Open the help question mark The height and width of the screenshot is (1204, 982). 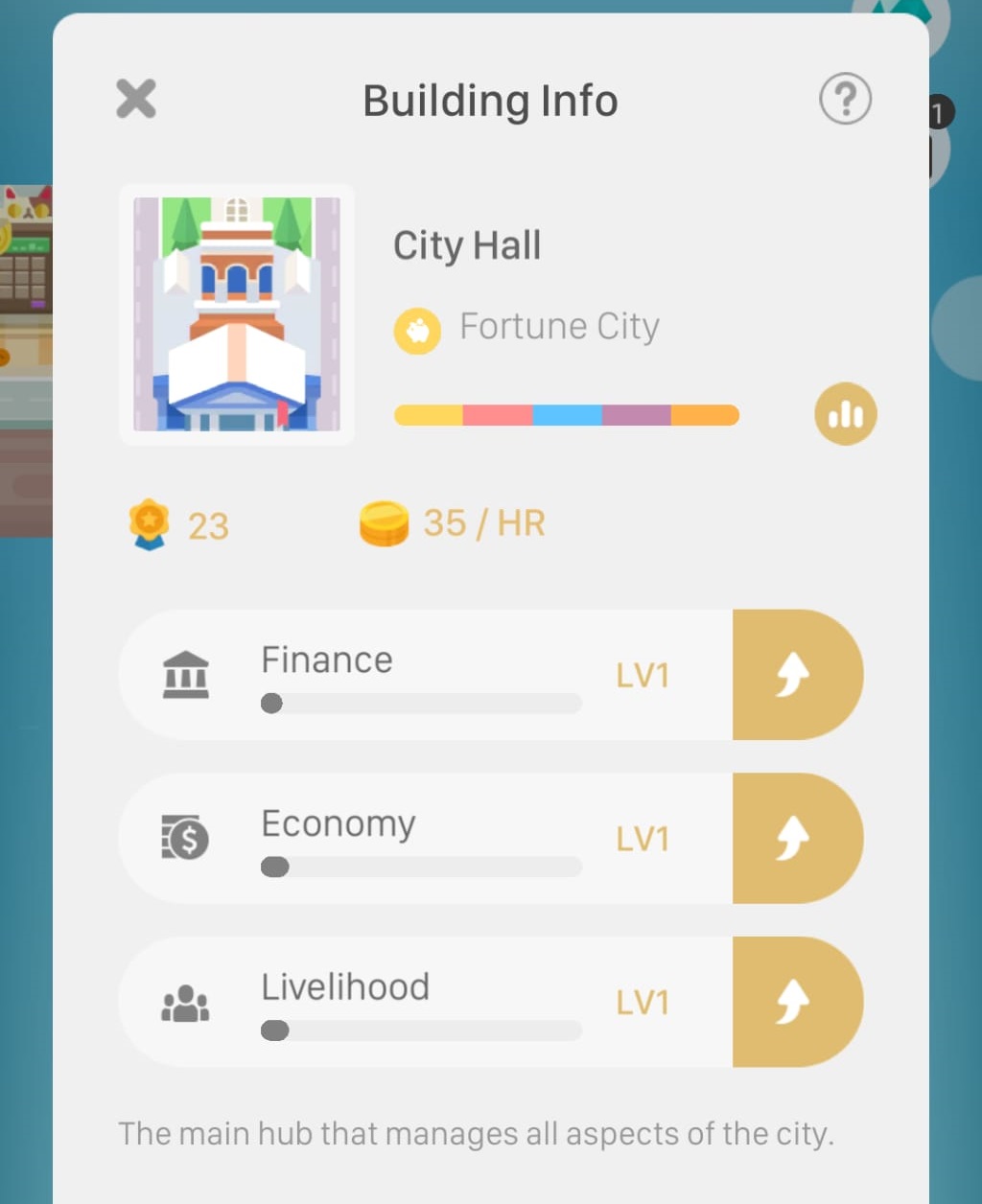tap(845, 99)
